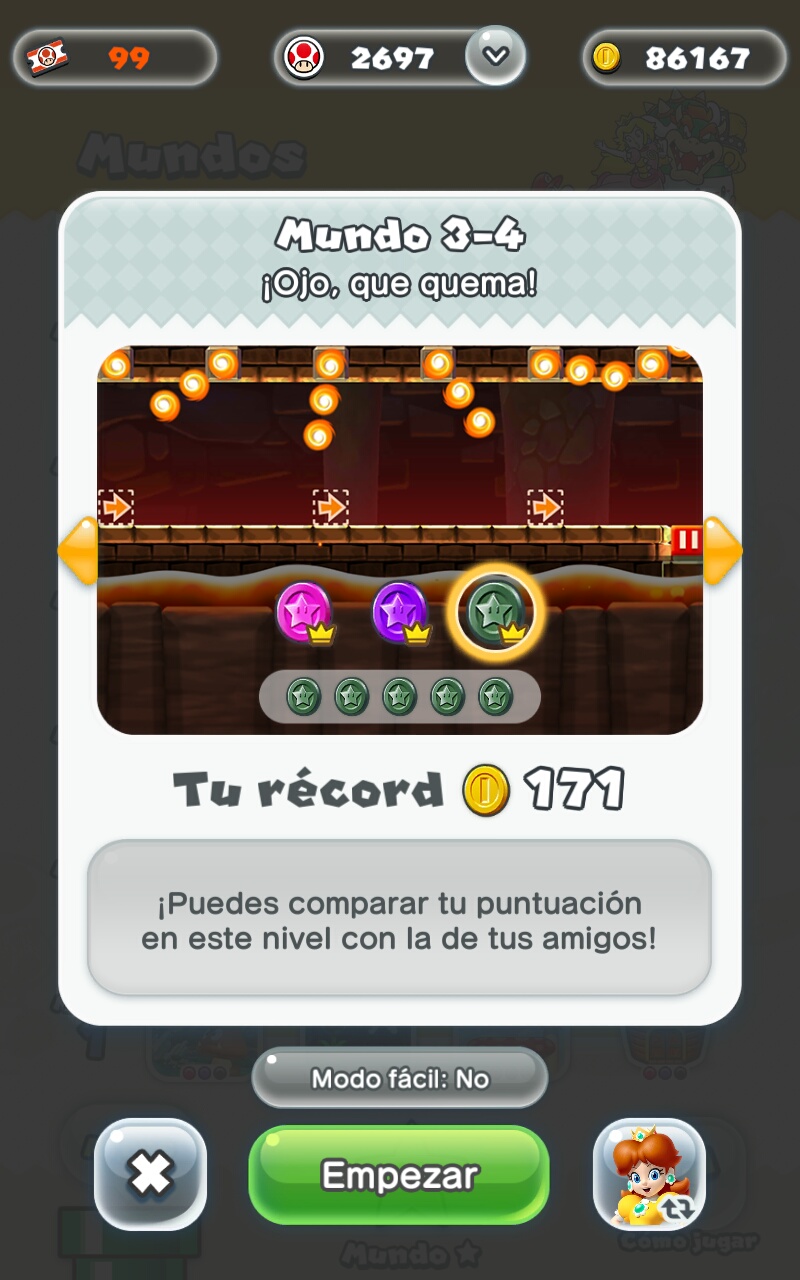This screenshot has width=800, height=1280.
Task: Toggle Modo fácil setting
Action: pyautogui.click(x=399, y=1078)
